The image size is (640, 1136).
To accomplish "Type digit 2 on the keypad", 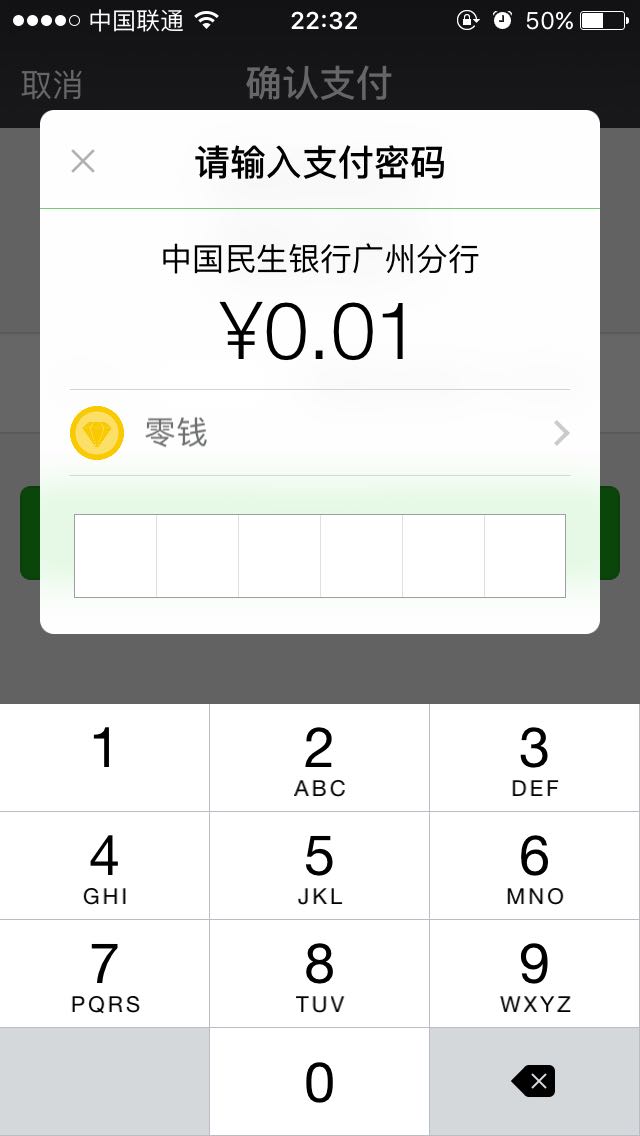I will coord(320,757).
